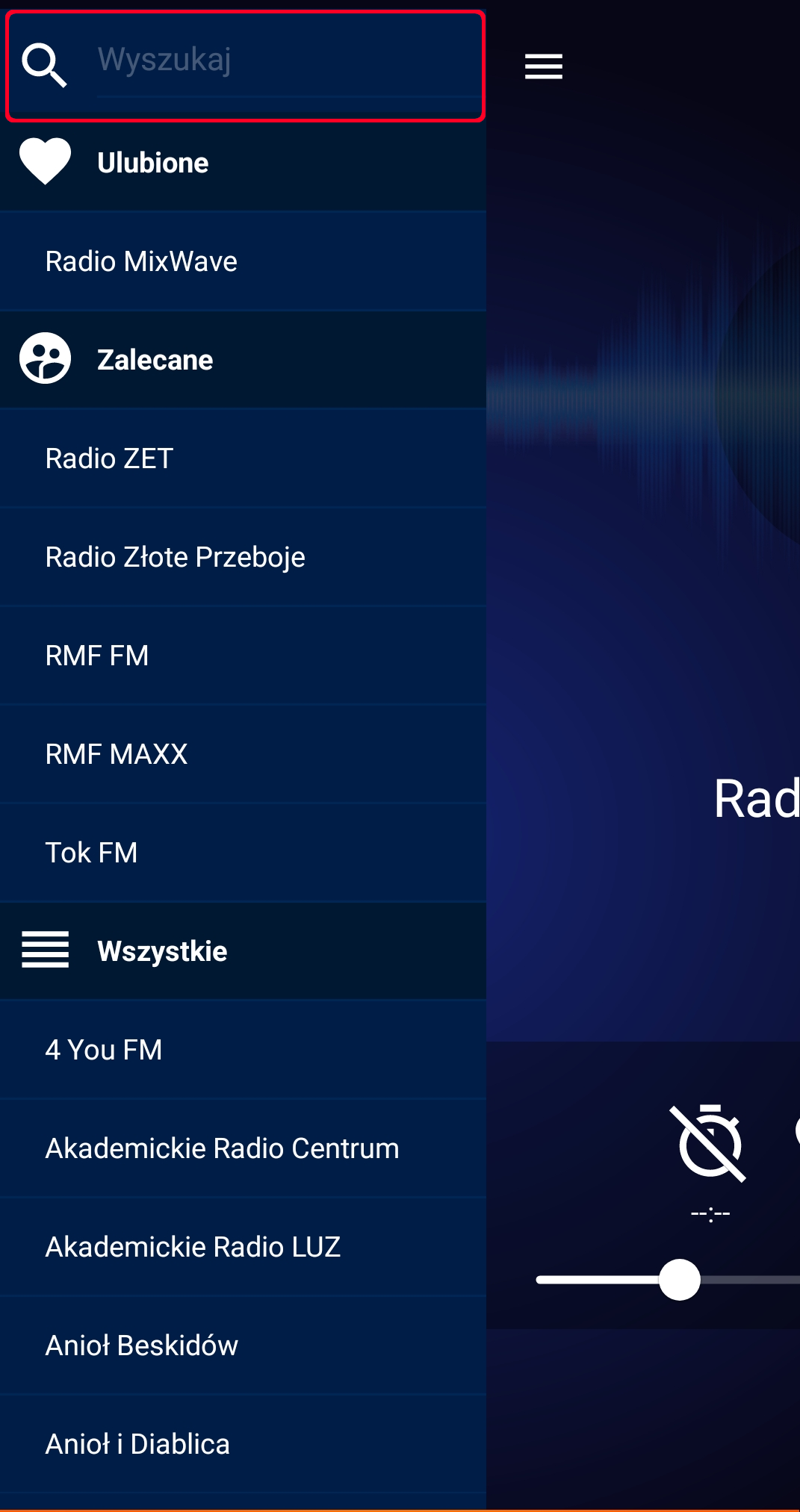Choose the RMF FM station
The height and width of the screenshot is (1512, 800).
243,656
